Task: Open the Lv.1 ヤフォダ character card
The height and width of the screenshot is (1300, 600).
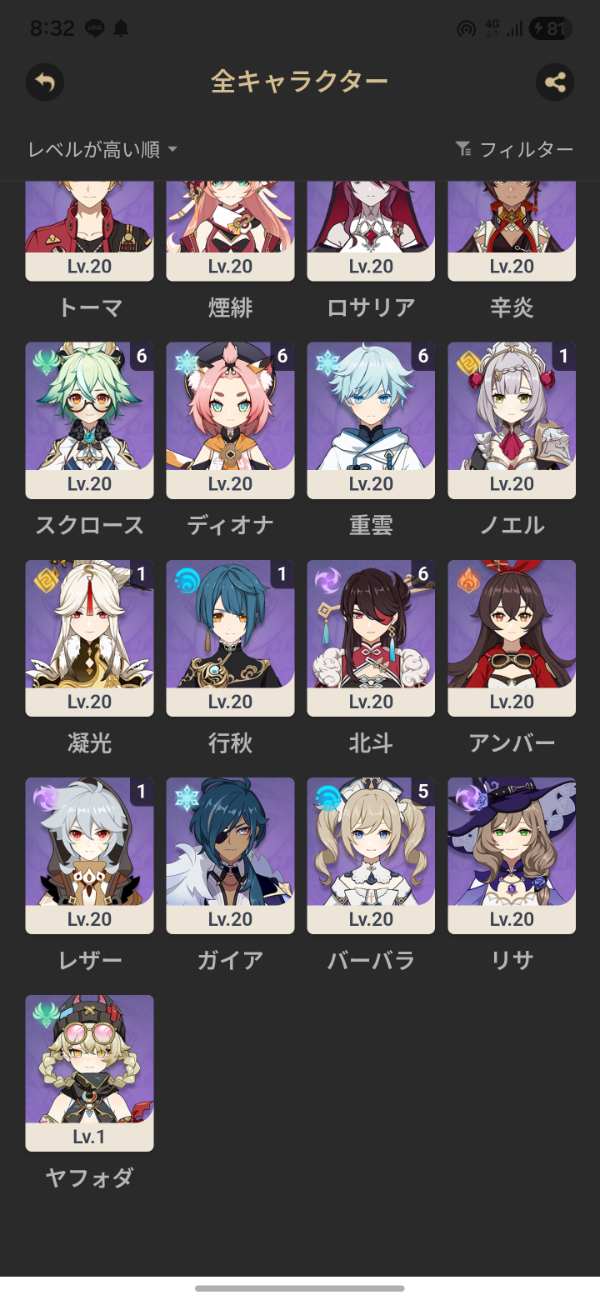Action: point(89,1073)
